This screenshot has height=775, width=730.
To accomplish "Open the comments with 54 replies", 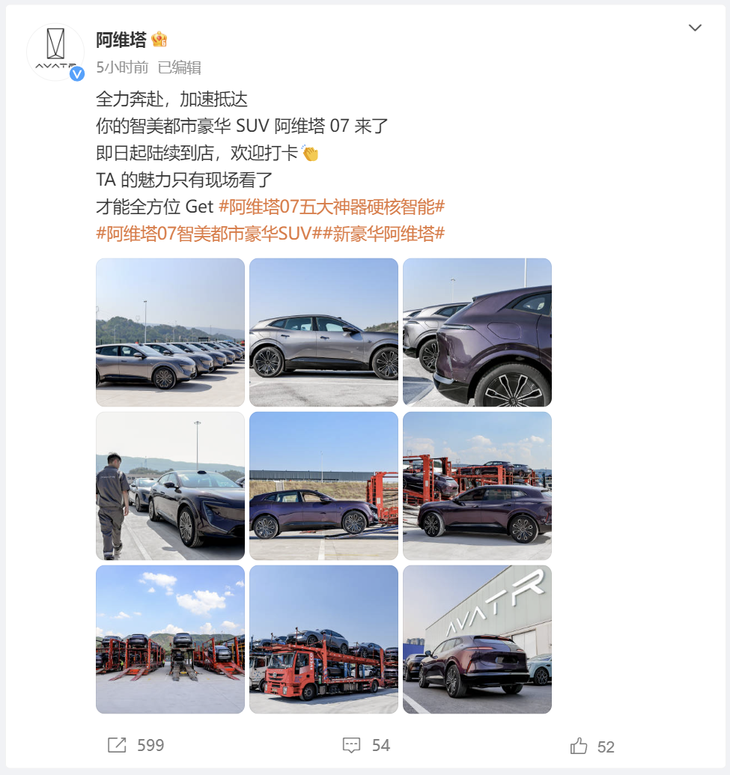I will tap(366, 745).
